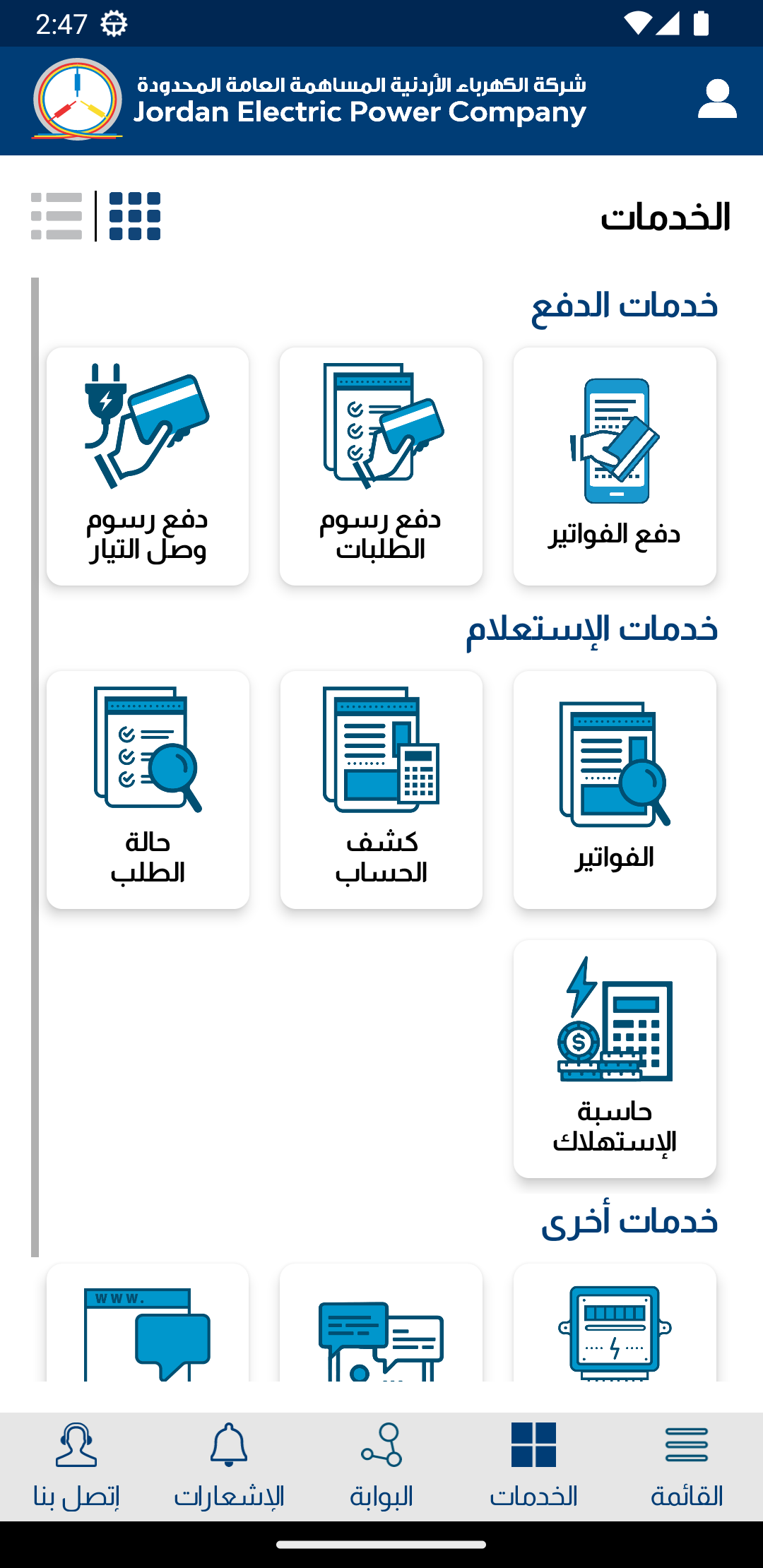763x1568 pixels.
Task: Open دفع الفواتير bill payment service
Action: tap(615, 466)
